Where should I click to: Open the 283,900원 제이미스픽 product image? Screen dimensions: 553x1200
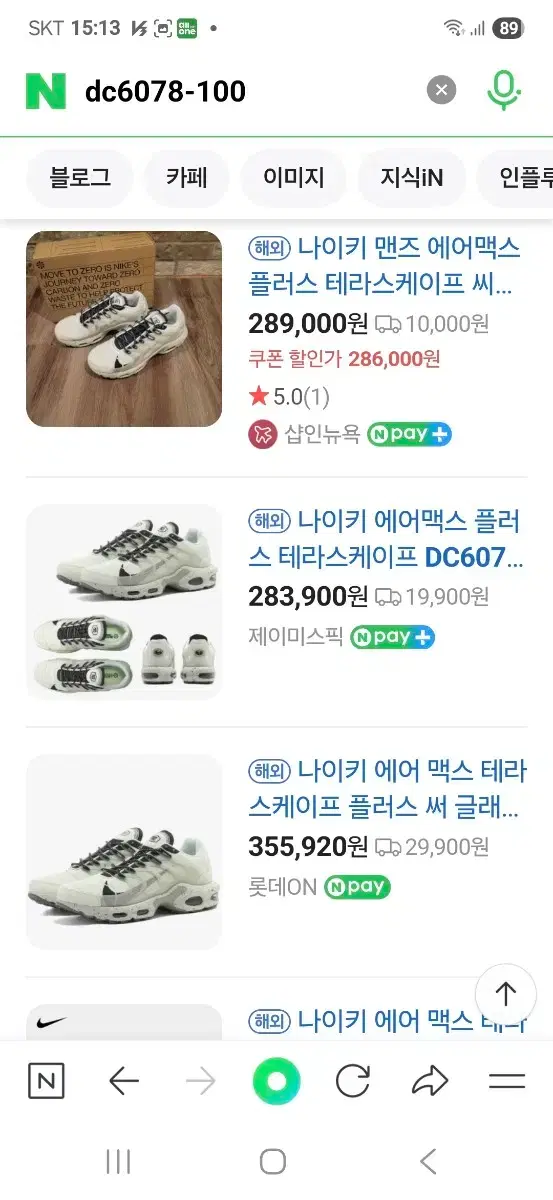point(124,602)
